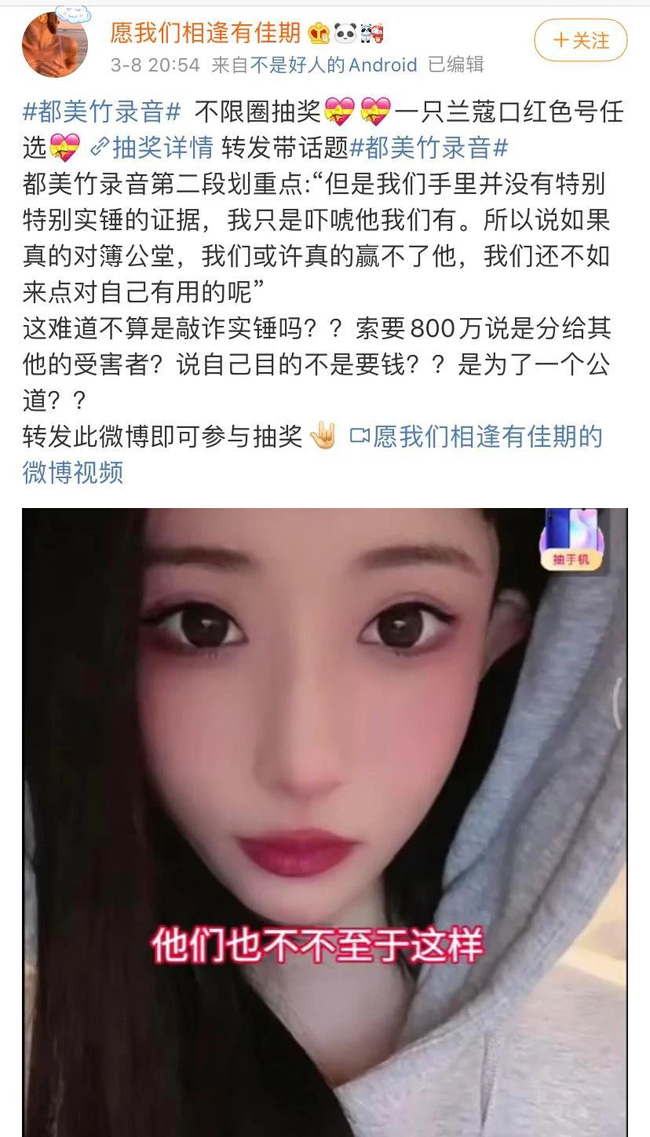The height and width of the screenshot is (1137, 650).
Task: Open the poster's profile avatar
Action: point(55,45)
